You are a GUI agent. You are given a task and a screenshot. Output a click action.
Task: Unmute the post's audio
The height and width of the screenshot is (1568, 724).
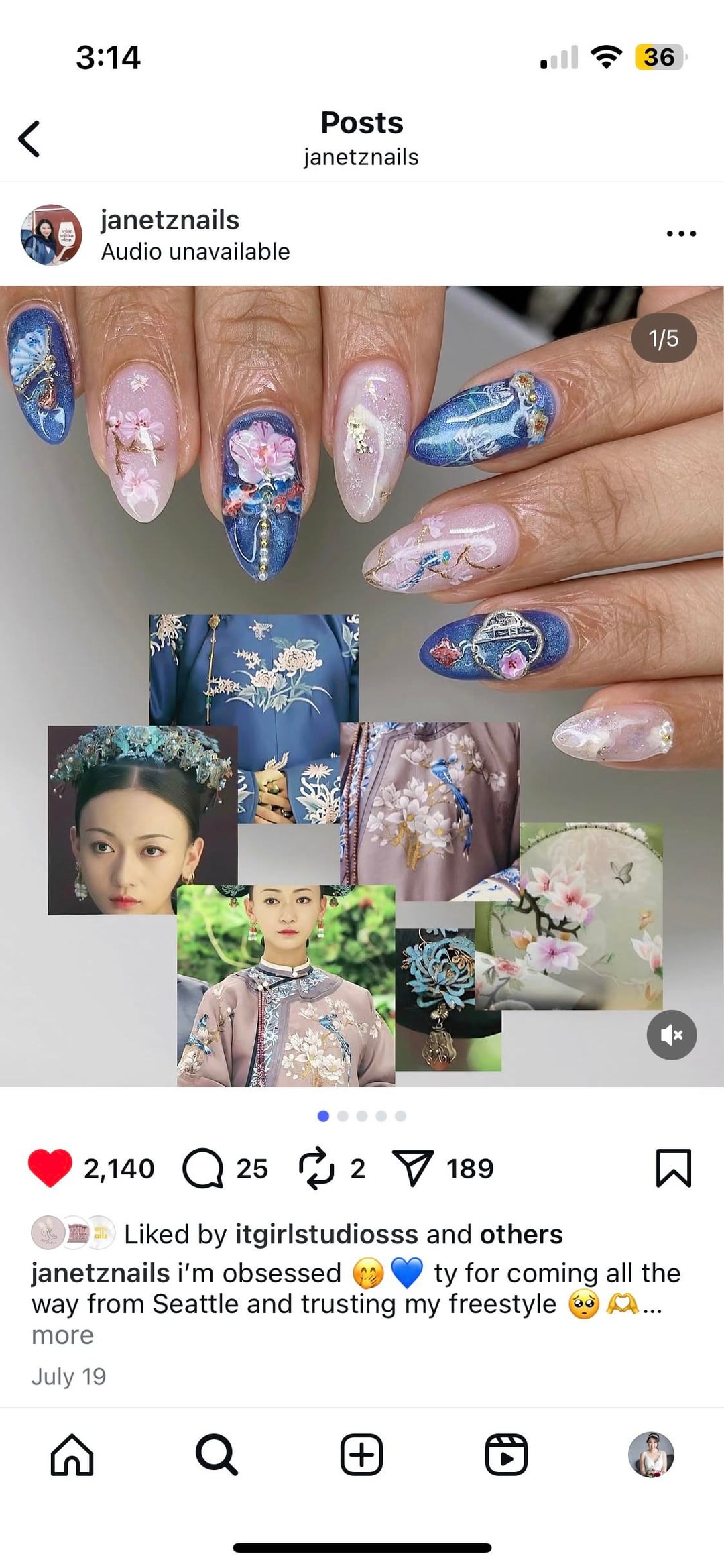point(671,1035)
